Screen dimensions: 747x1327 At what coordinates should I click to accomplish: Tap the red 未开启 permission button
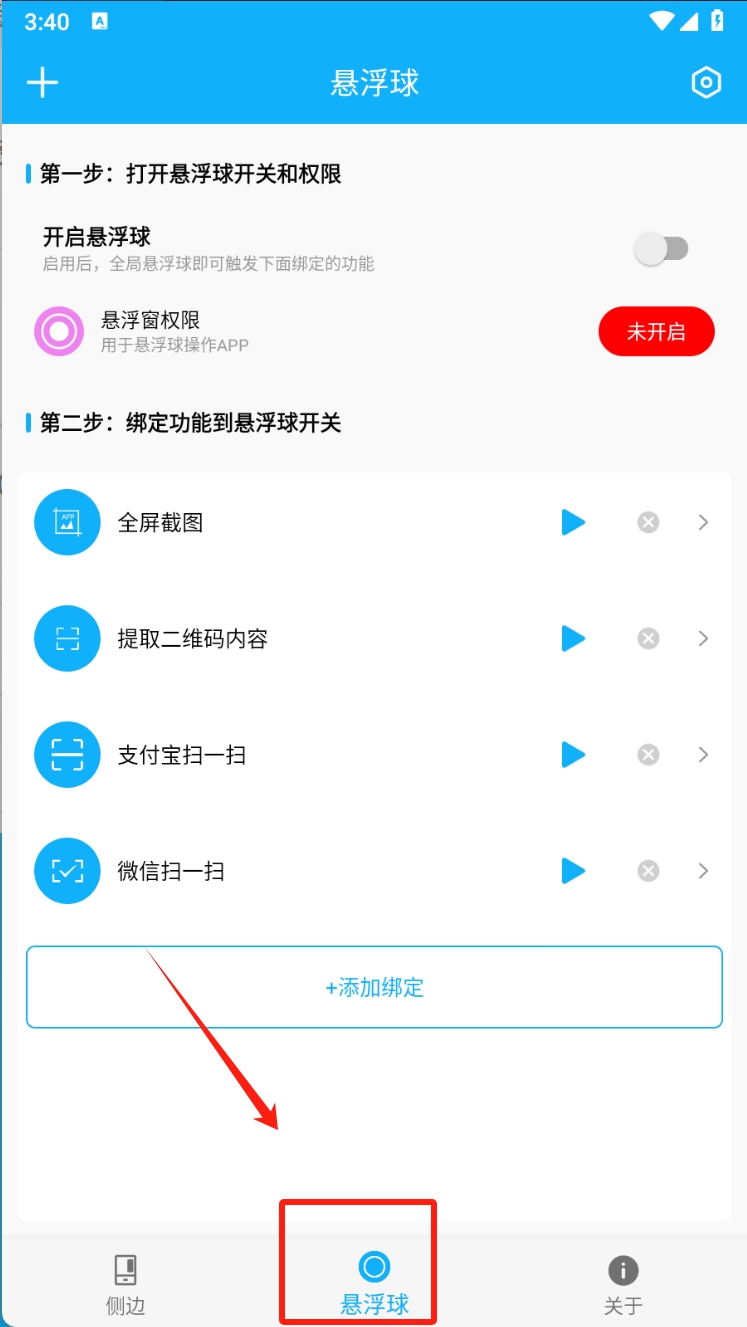656,332
